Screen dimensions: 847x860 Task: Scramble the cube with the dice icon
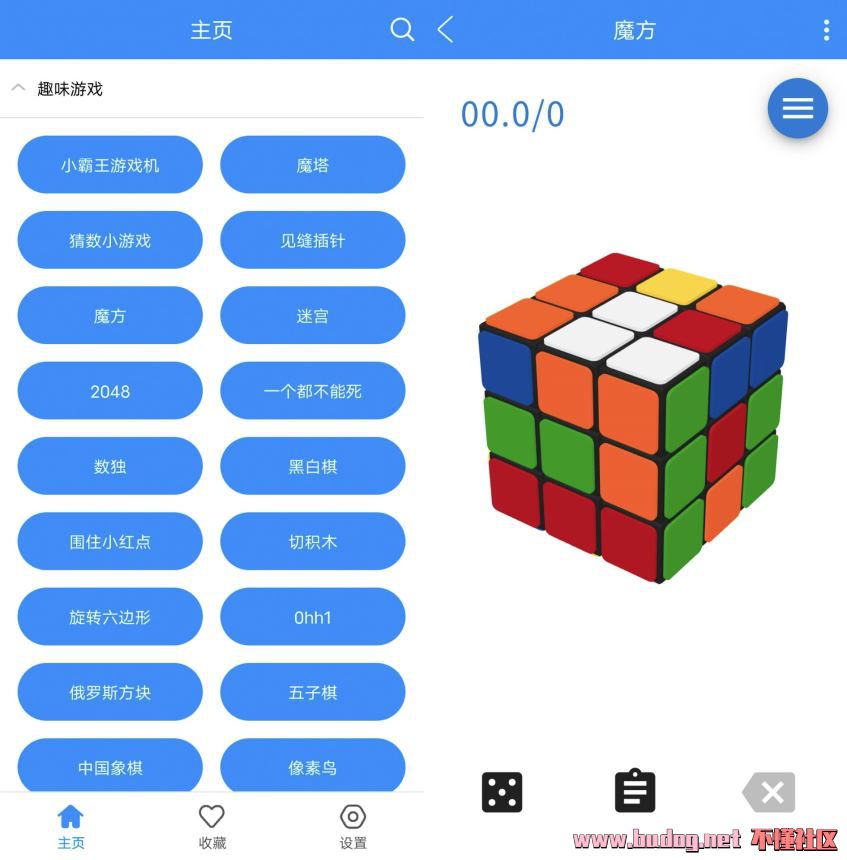point(502,792)
